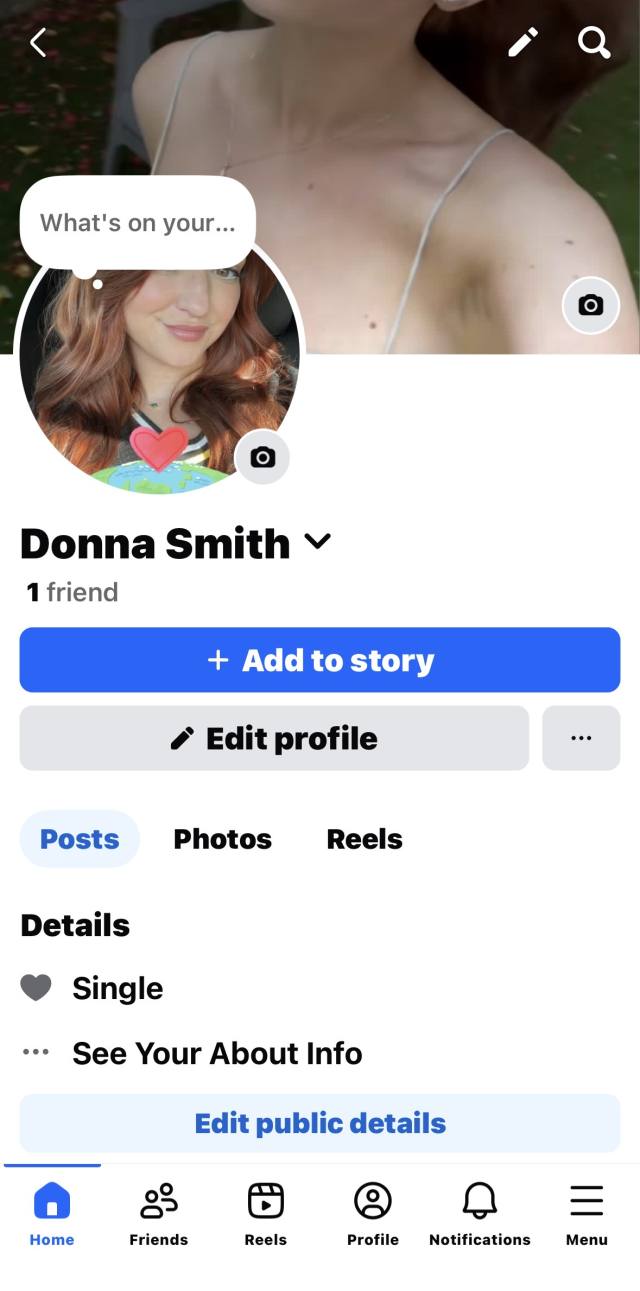Go to Home in bottom navigation
This screenshot has height=1291, width=640.
tap(52, 1212)
